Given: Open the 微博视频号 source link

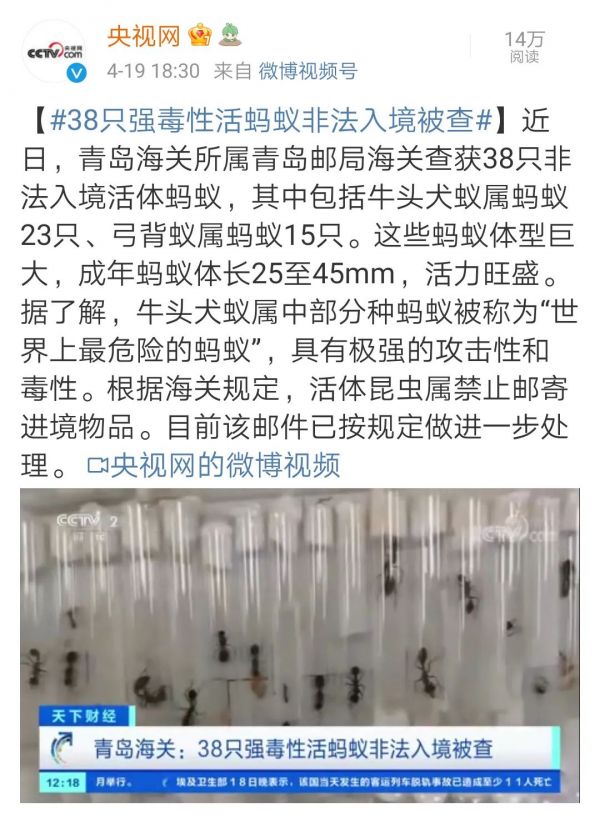Looking at the screenshot, I should 308,71.
